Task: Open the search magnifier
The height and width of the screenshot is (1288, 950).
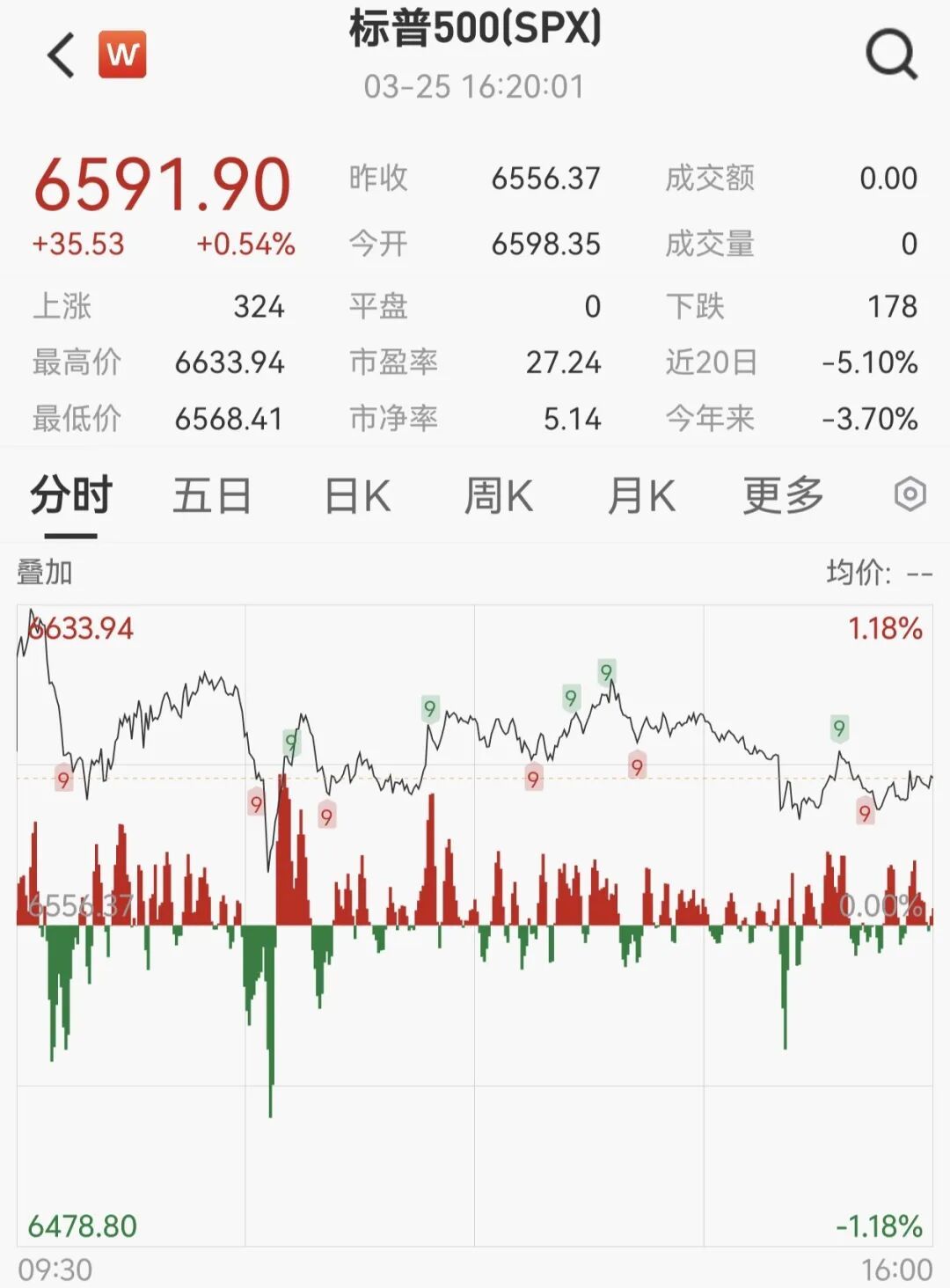Action: pos(891,55)
